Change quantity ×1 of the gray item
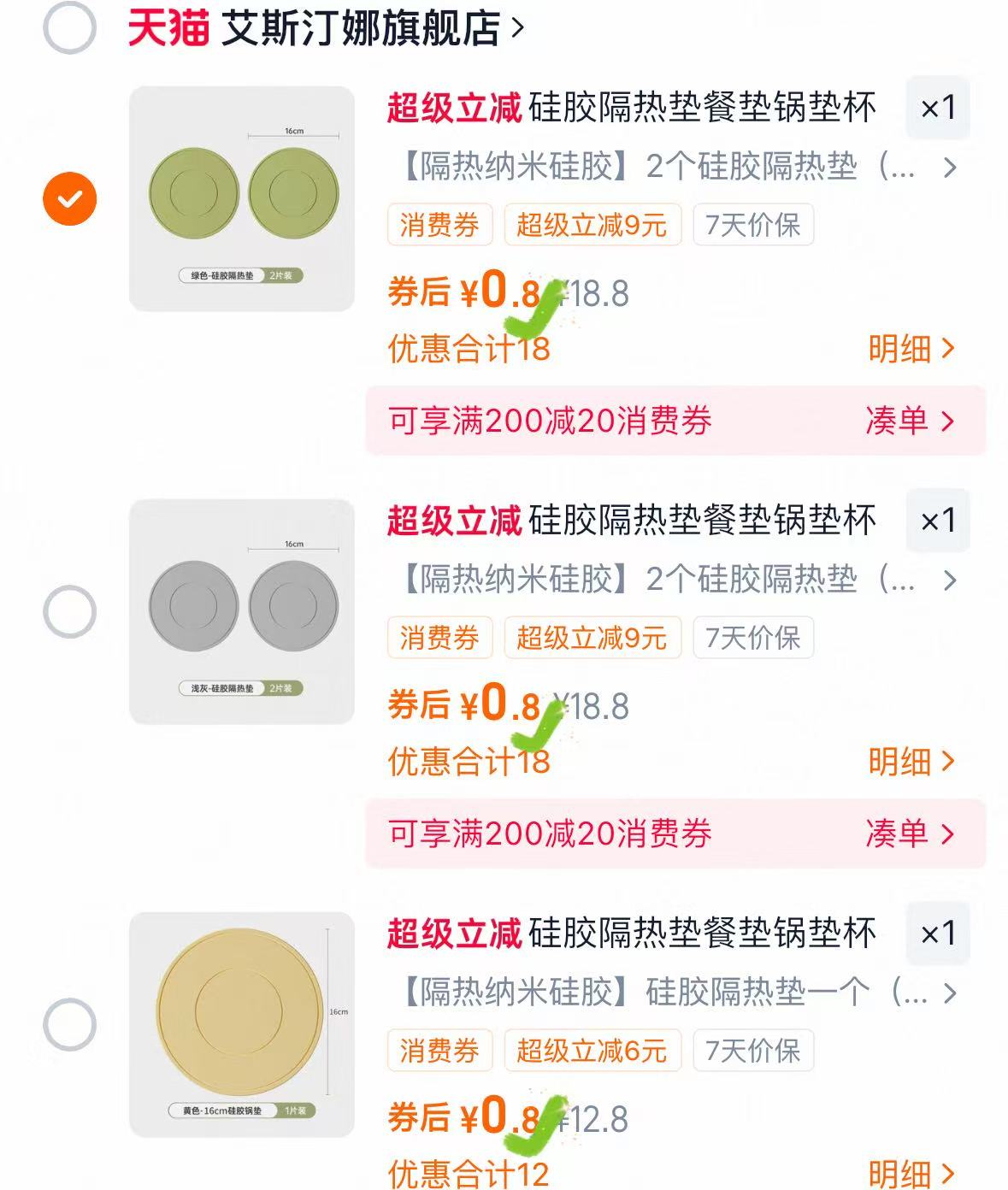1008x1190 pixels. (x=937, y=521)
